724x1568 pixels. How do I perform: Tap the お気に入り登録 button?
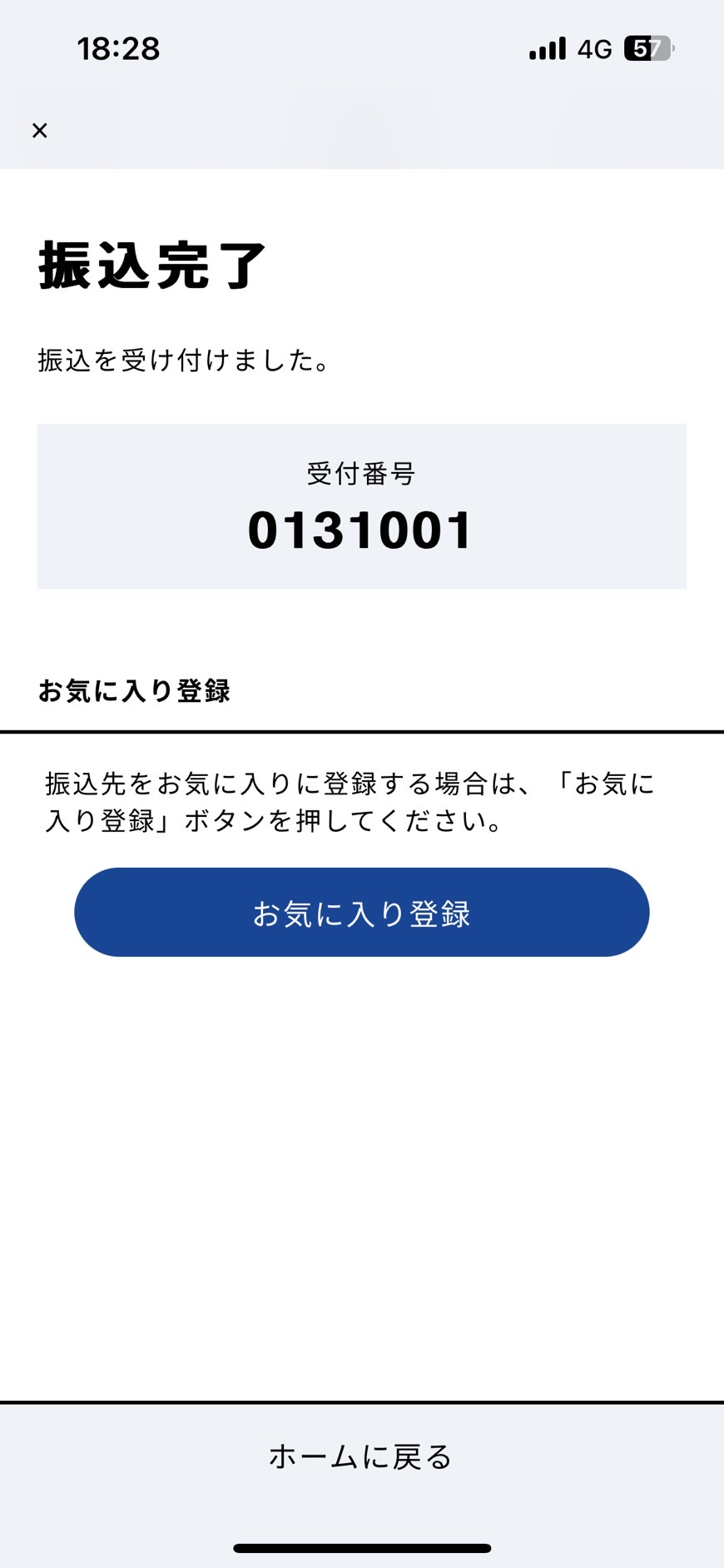click(361, 912)
